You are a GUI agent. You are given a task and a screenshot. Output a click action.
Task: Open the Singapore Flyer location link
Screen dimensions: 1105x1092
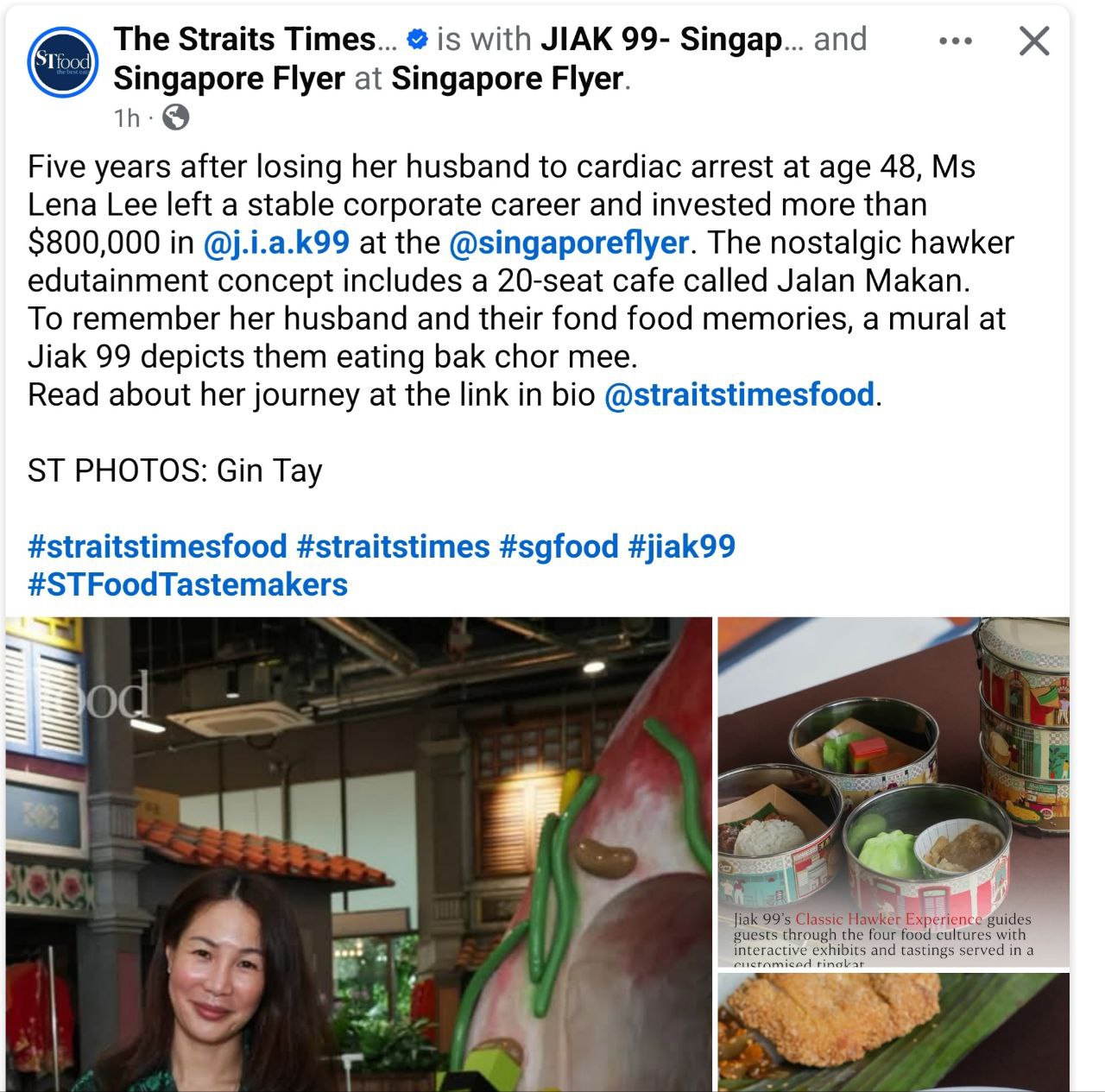pyautogui.click(x=507, y=79)
